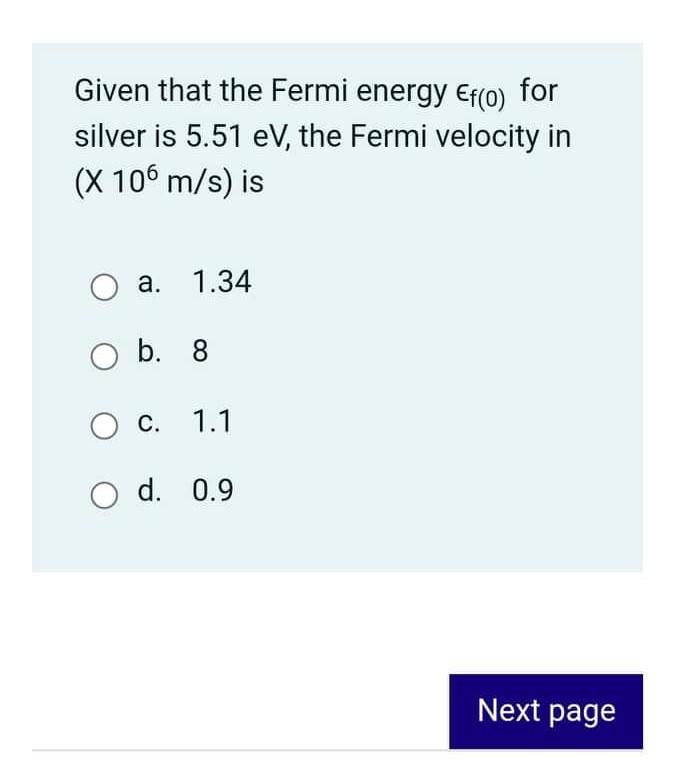Image resolution: width=675 pixels, height=765 pixels.
Task: Choose option b. 8
Action: pos(104,355)
